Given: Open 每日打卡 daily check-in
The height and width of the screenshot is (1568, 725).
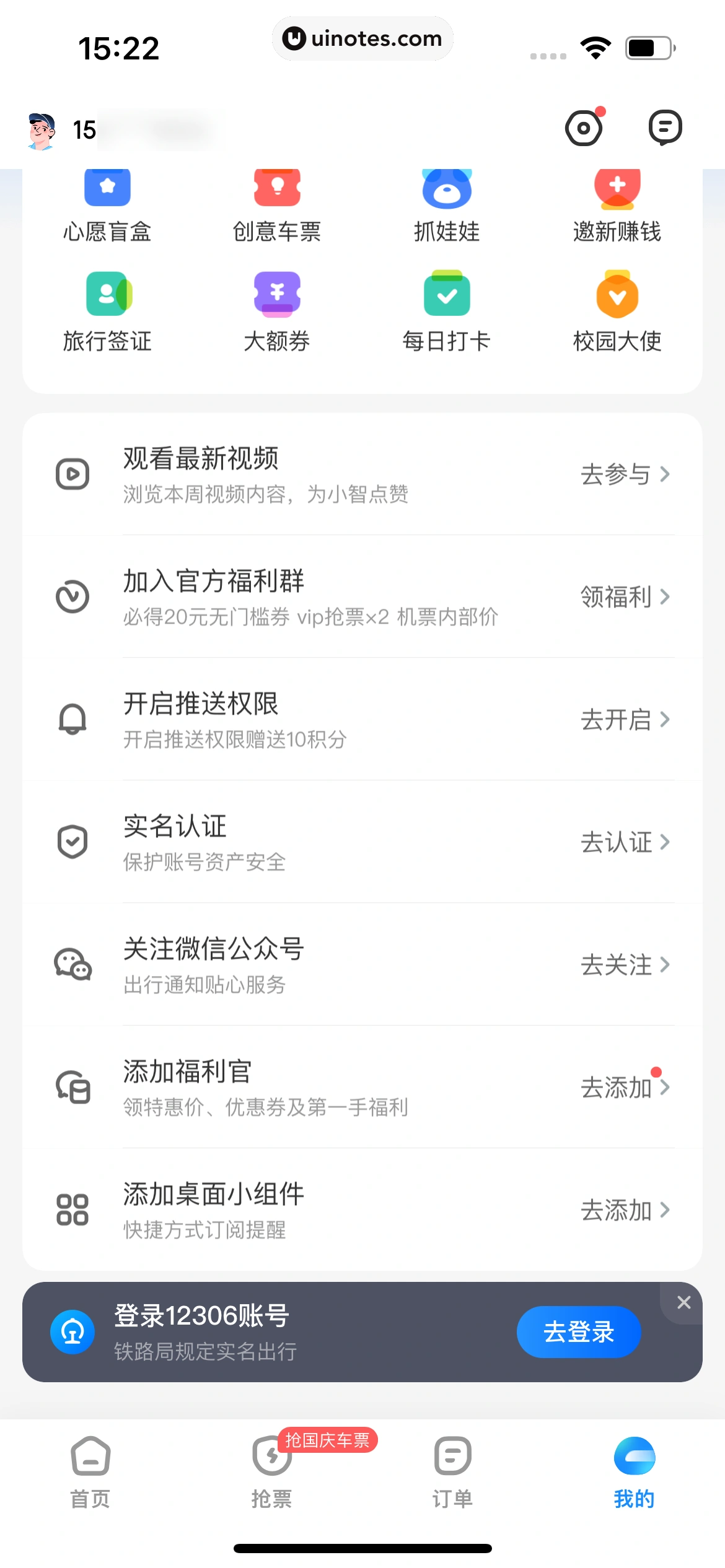Looking at the screenshot, I should pyautogui.click(x=446, y=310).
